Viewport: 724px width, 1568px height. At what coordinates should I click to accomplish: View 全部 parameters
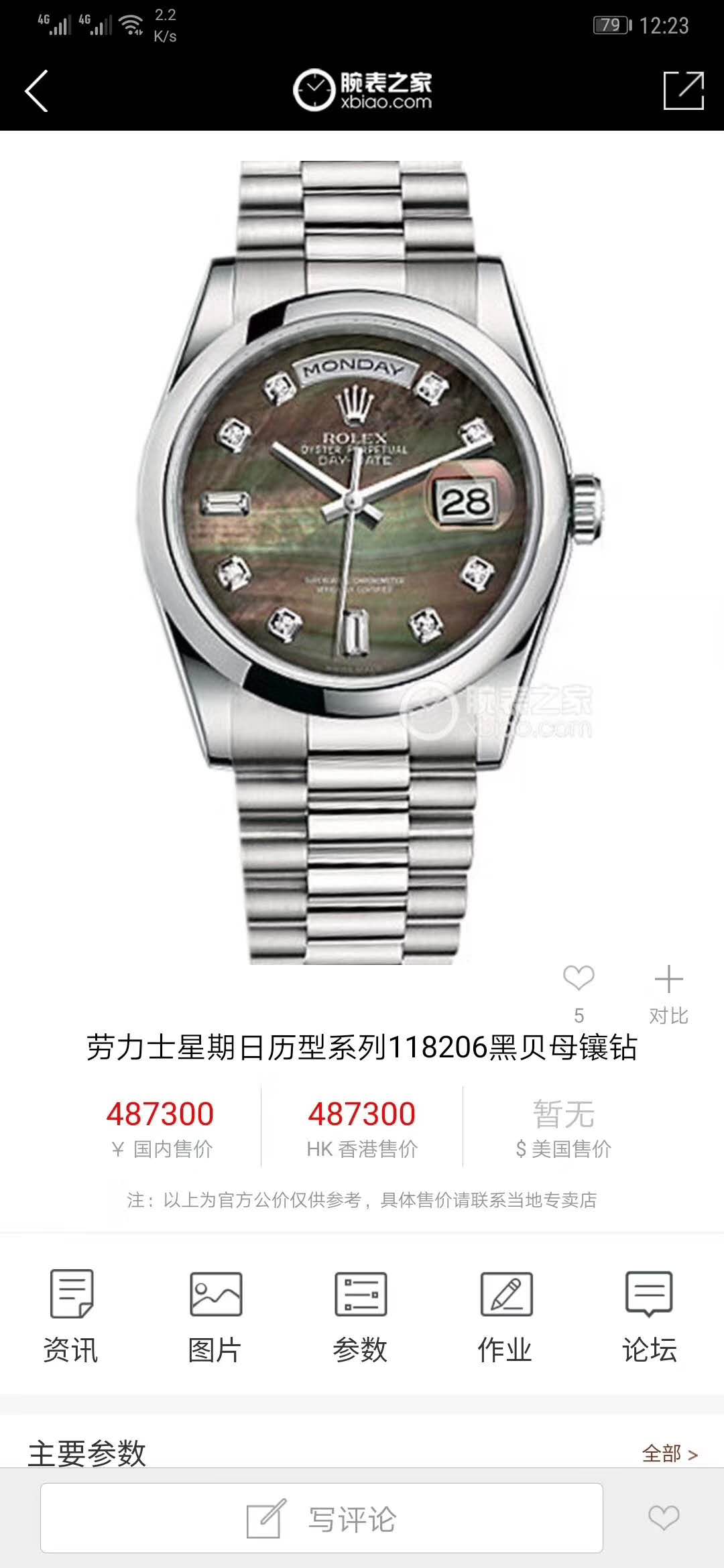(670, 1453)
